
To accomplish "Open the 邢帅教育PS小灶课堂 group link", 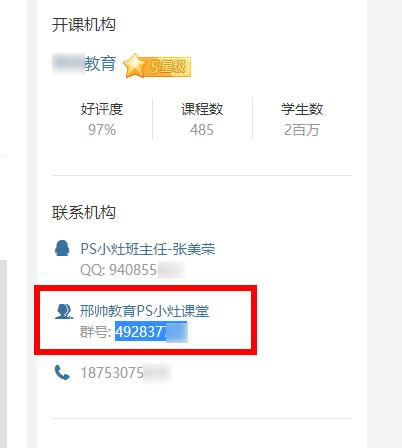I will point(144,311).
